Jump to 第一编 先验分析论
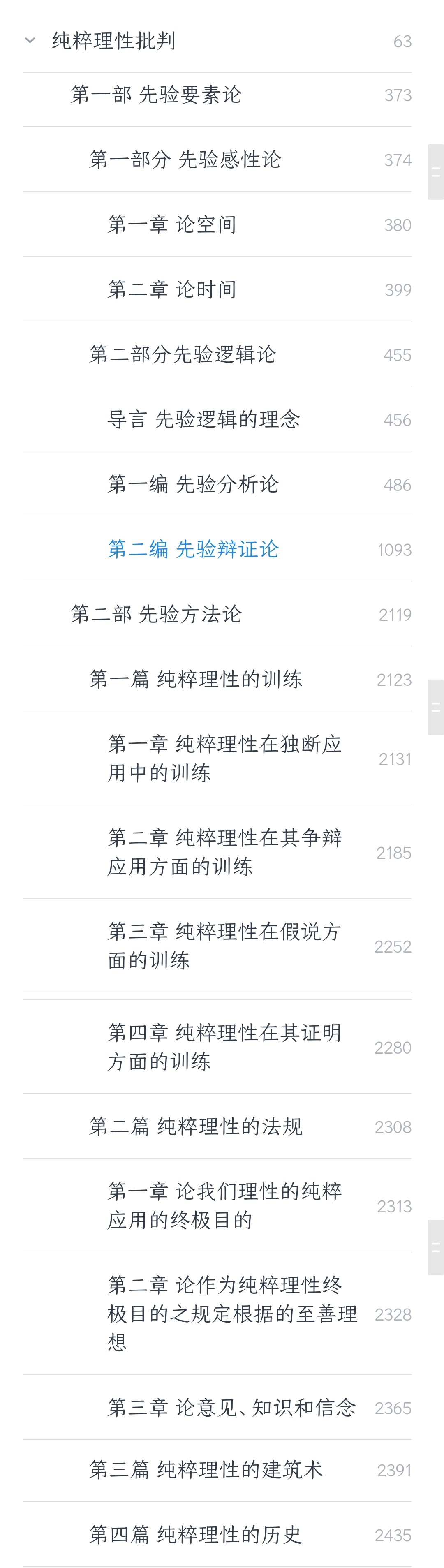 click(193, 485)
